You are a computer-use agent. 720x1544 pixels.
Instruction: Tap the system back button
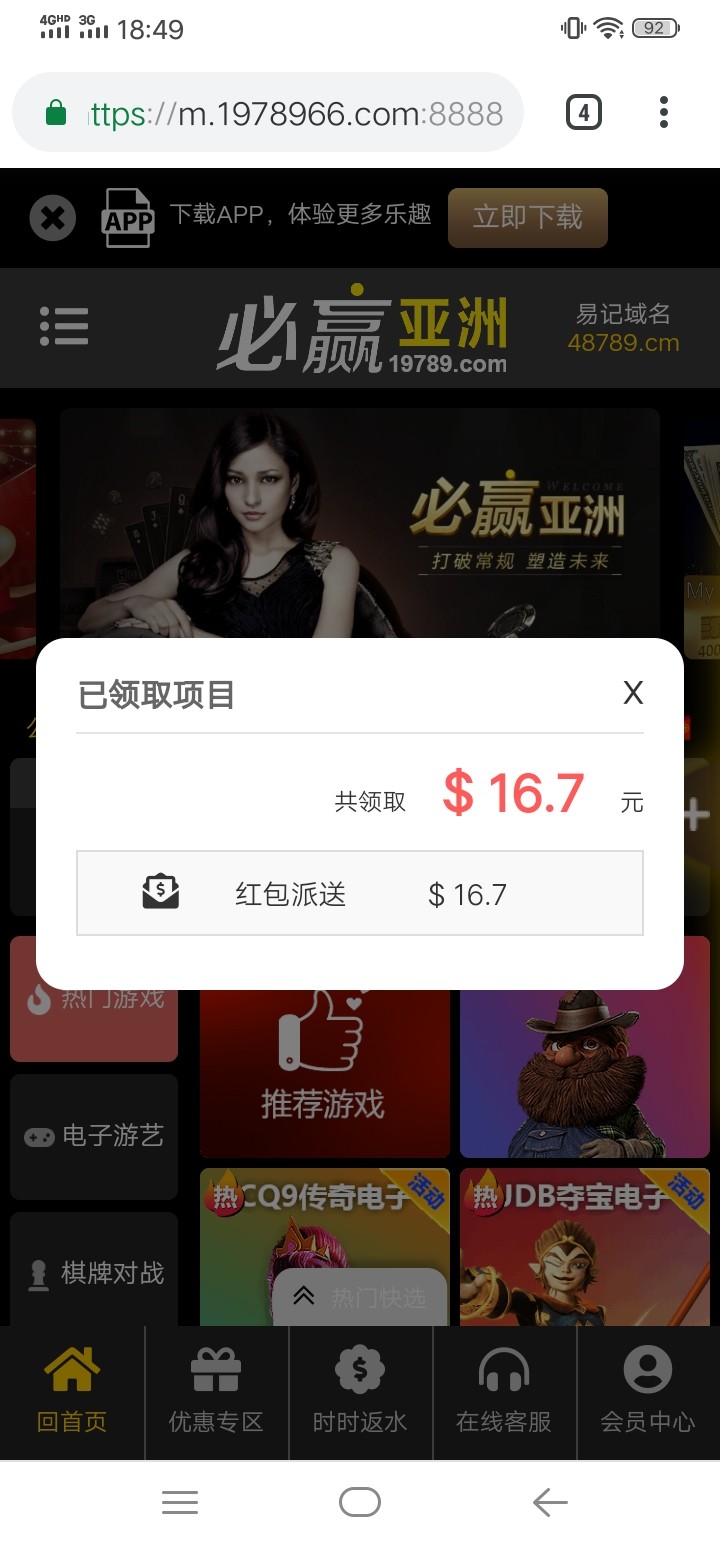click(x=549, y=1502)
